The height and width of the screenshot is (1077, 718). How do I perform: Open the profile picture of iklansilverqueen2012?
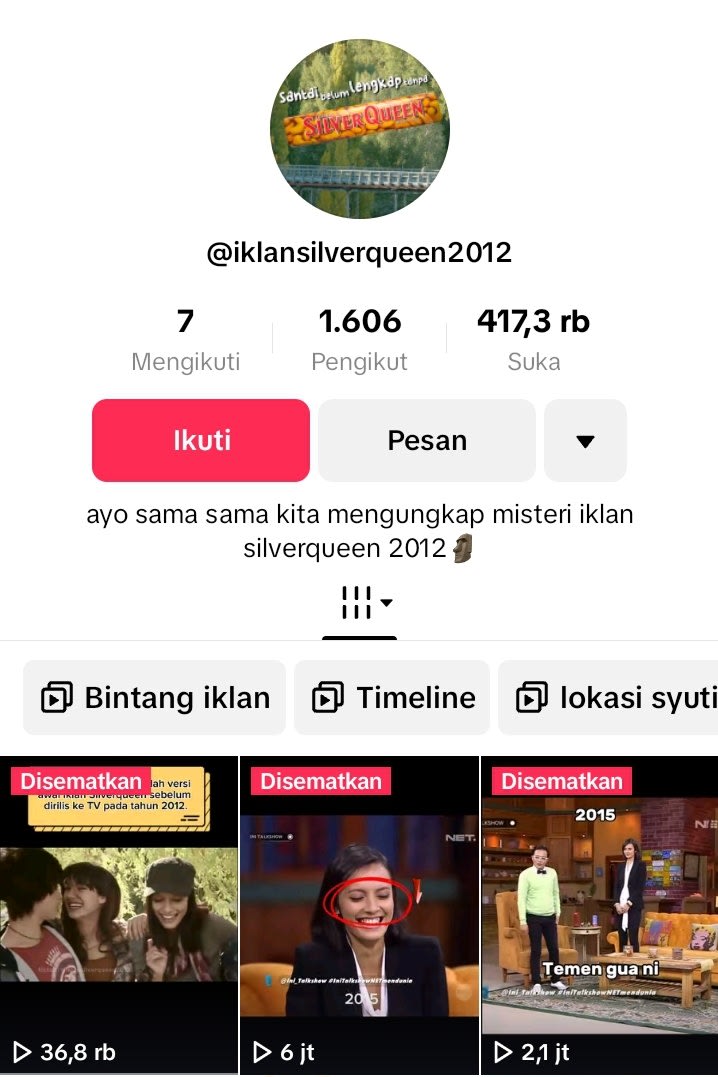pos(359,129)
